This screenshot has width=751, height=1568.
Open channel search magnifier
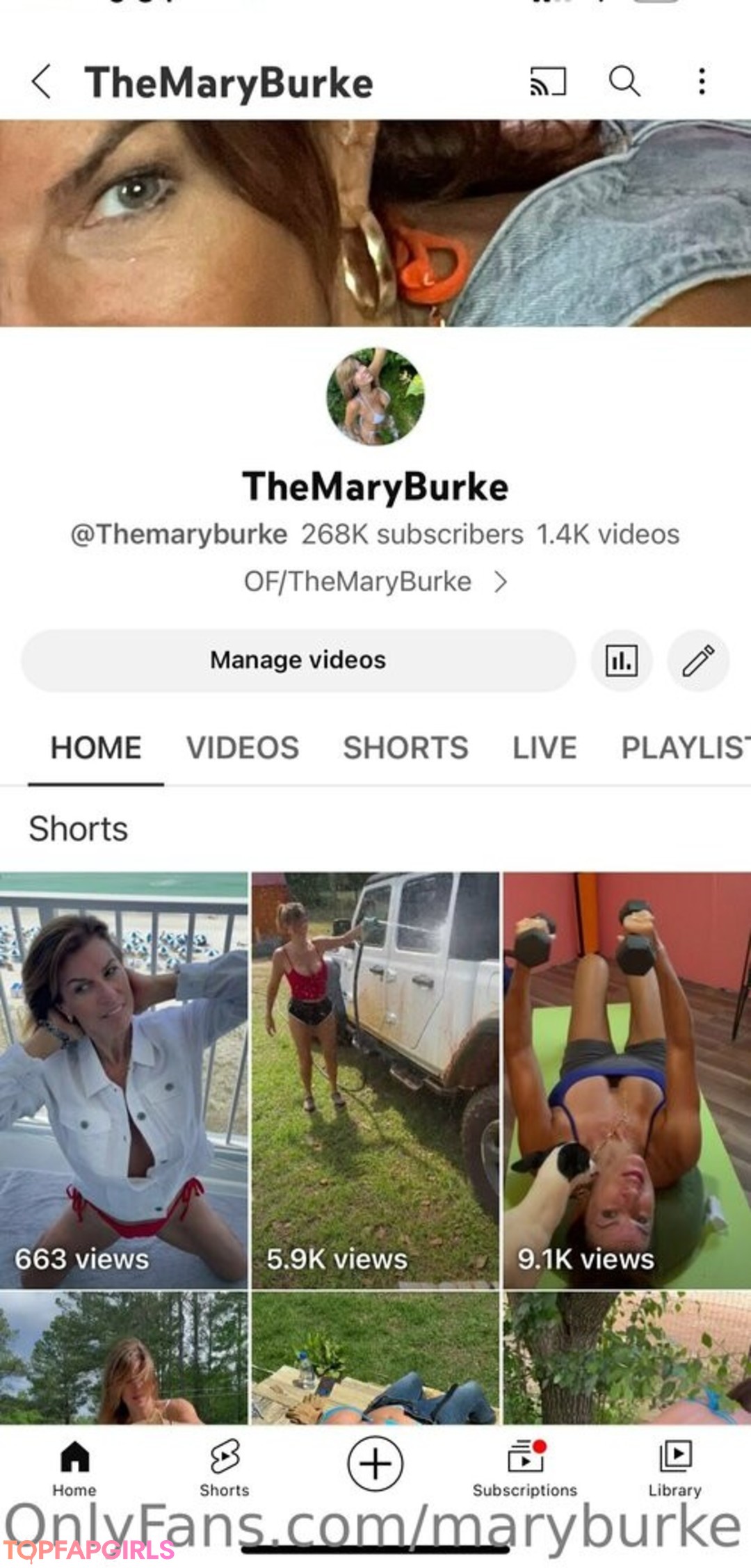(x=624, y=82)
